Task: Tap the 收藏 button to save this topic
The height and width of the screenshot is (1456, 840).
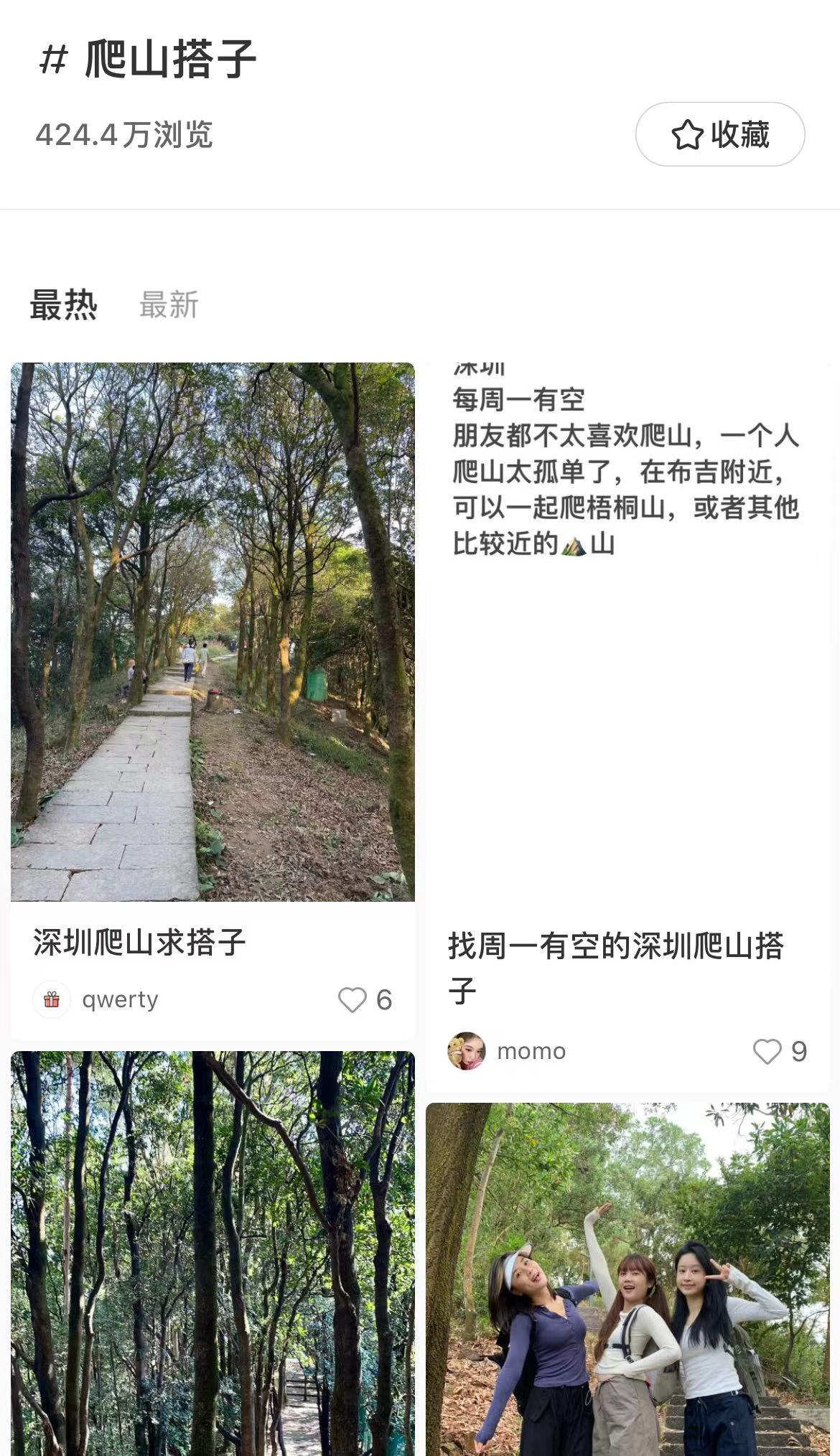Action: point(719,134)
